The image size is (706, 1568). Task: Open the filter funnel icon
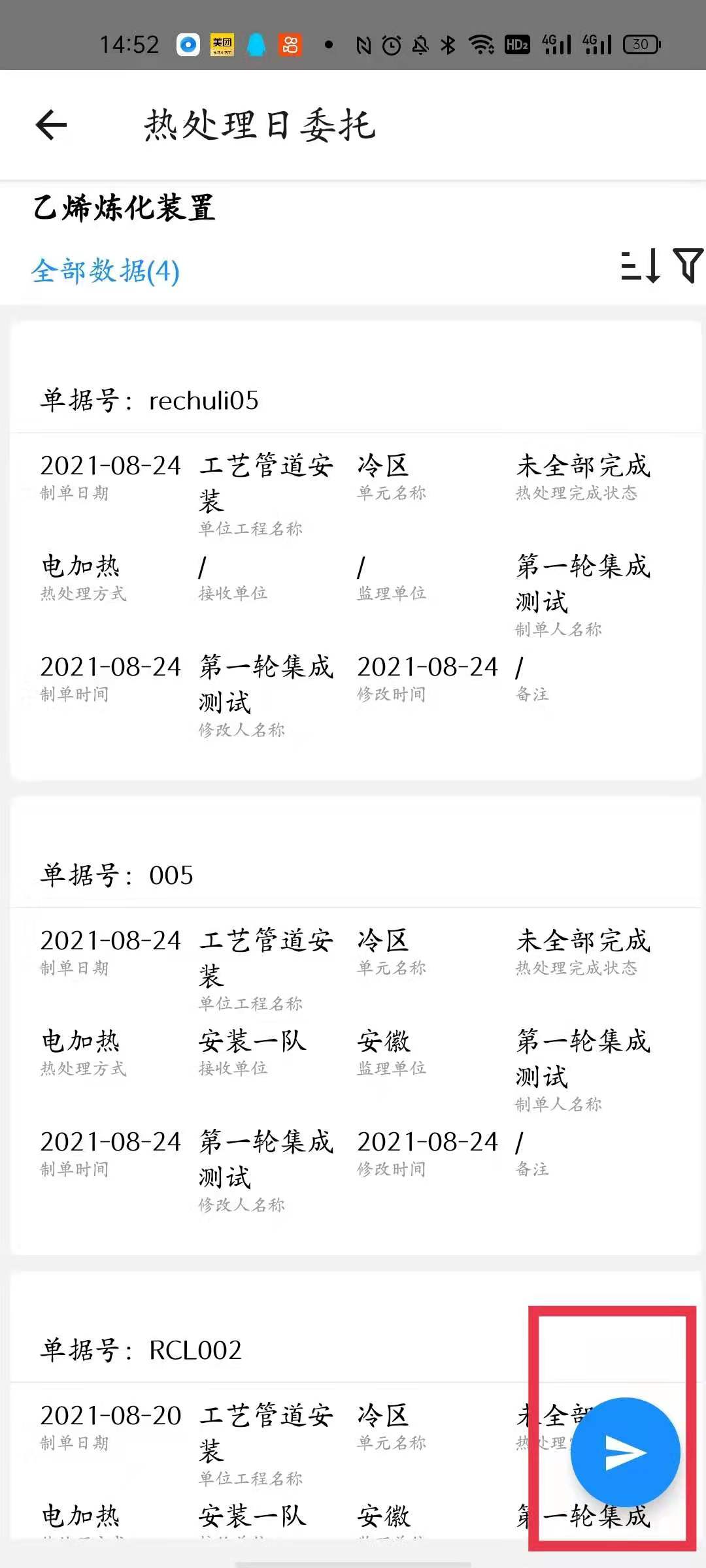(x=688, y=265)
